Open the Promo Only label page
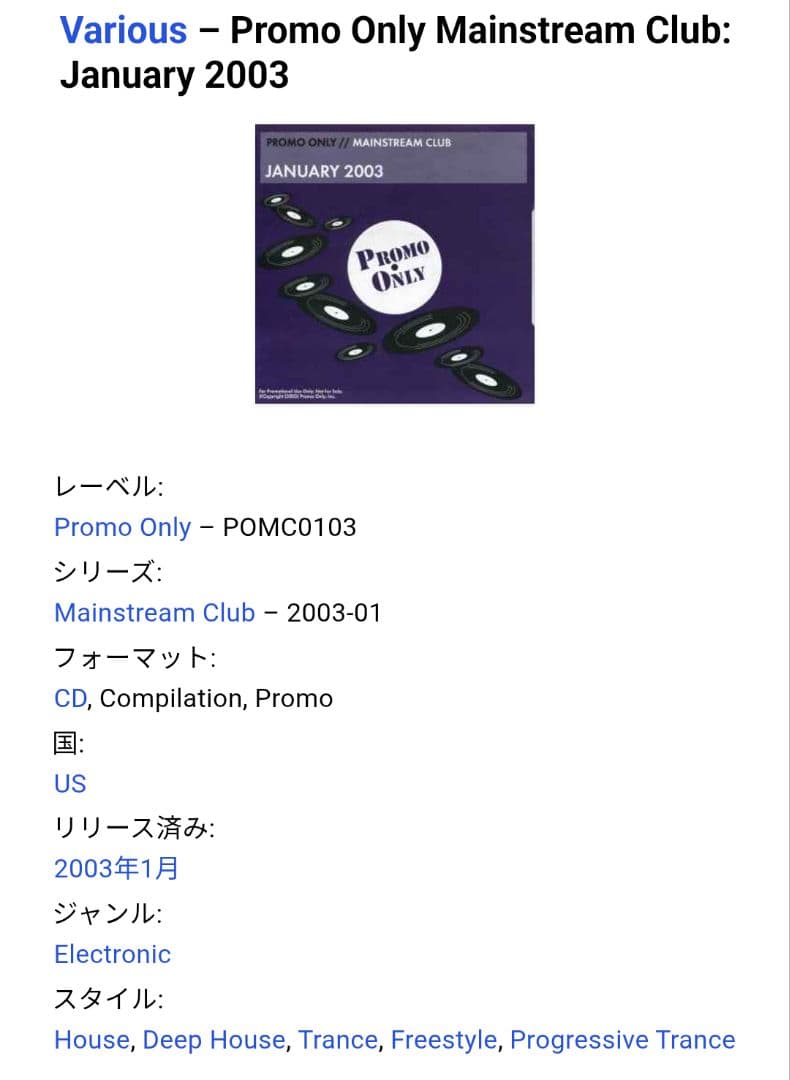 (x=122, y=527)
